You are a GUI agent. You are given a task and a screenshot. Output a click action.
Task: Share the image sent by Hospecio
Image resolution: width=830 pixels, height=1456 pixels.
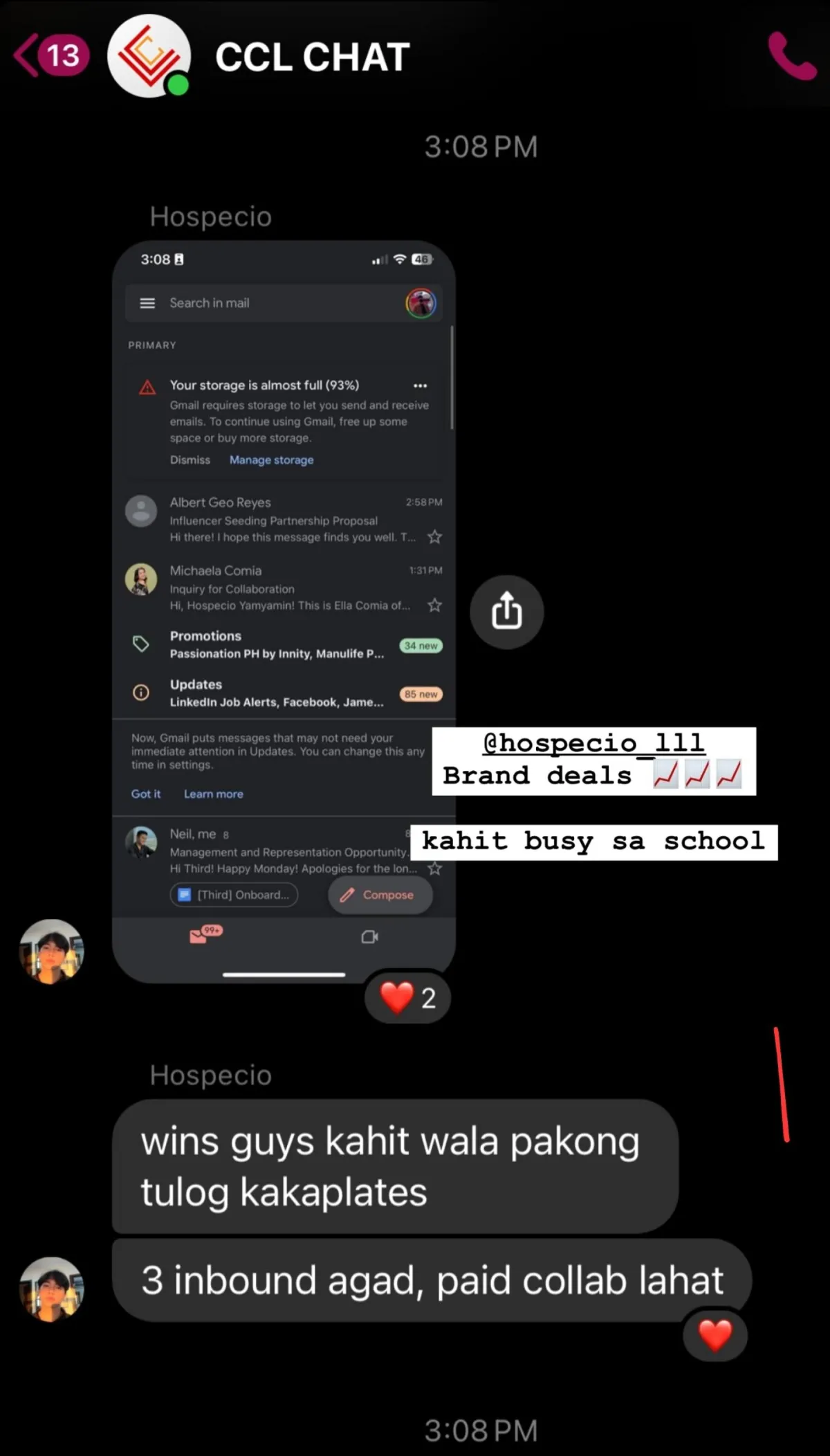pyautogui.click(x=507, y=612)
